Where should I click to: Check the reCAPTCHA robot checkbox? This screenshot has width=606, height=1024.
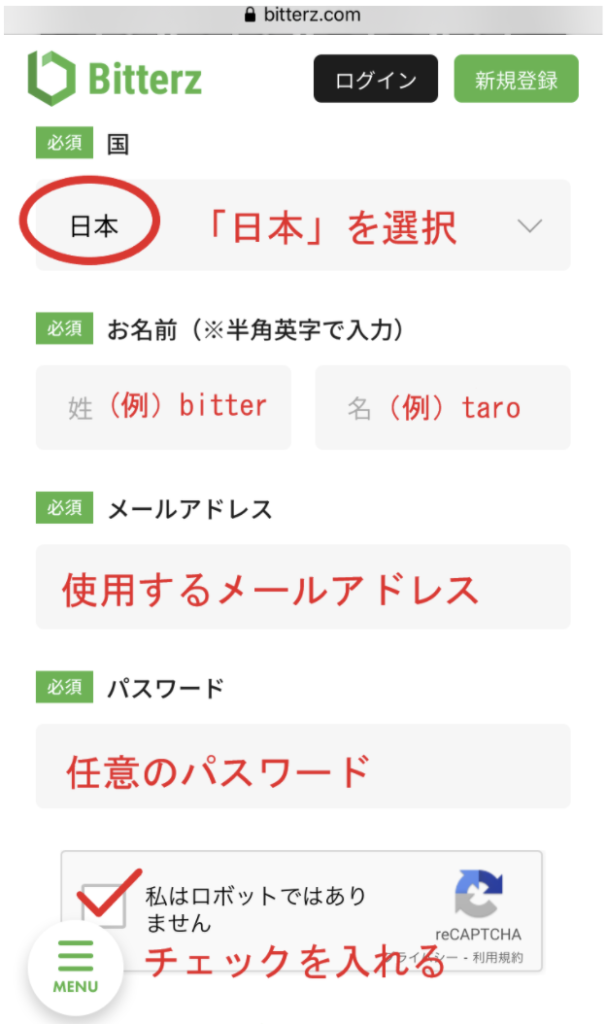click(103, 906)
